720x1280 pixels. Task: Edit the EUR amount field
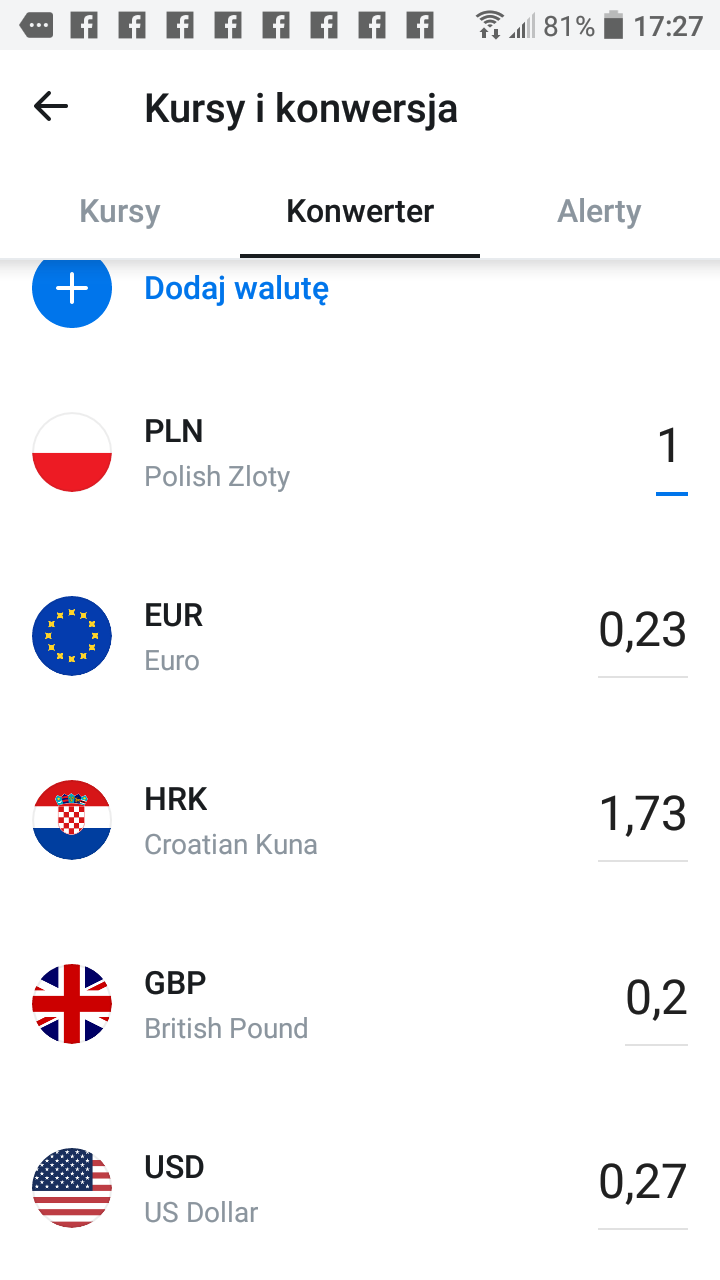tap(643, 631)
